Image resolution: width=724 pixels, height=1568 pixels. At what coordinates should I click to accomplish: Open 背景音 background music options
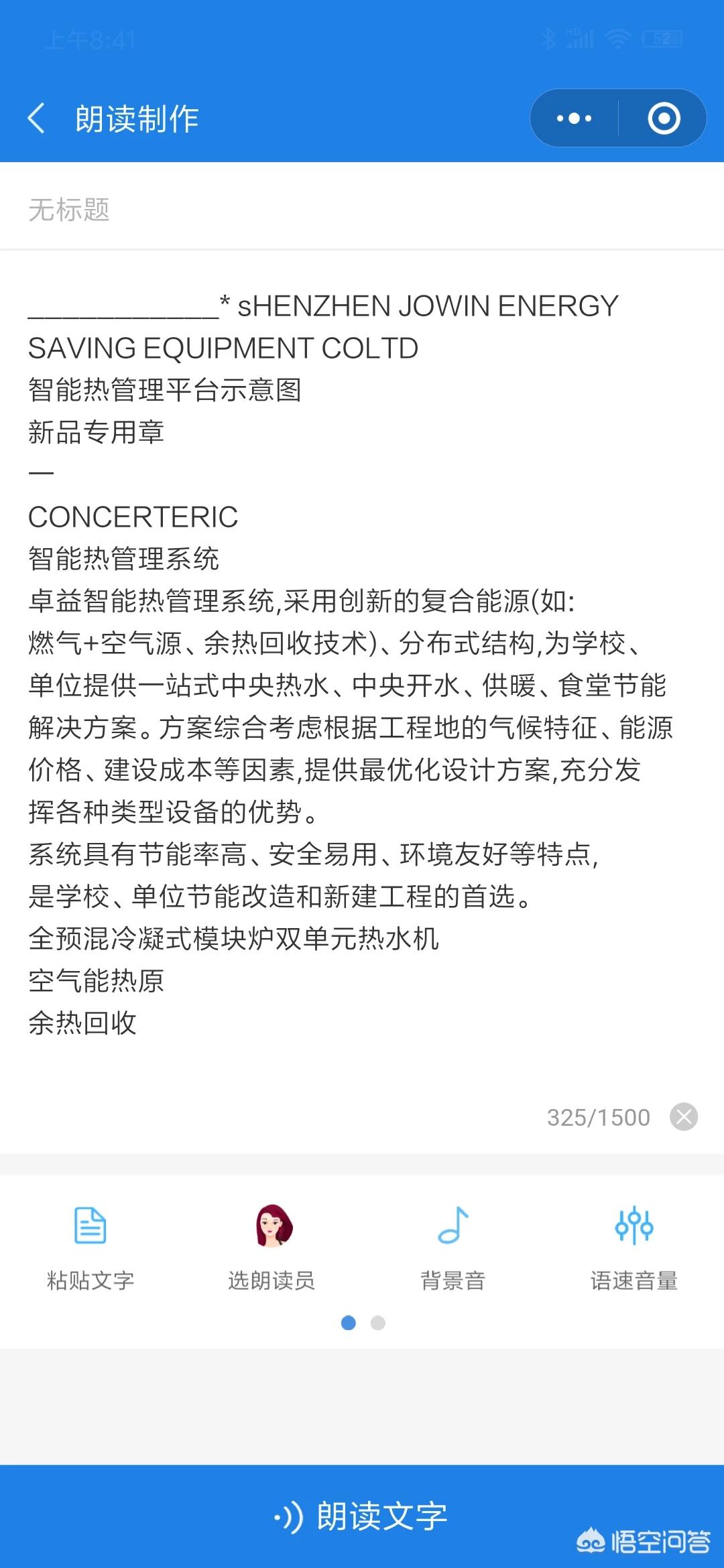point(452,1248)
